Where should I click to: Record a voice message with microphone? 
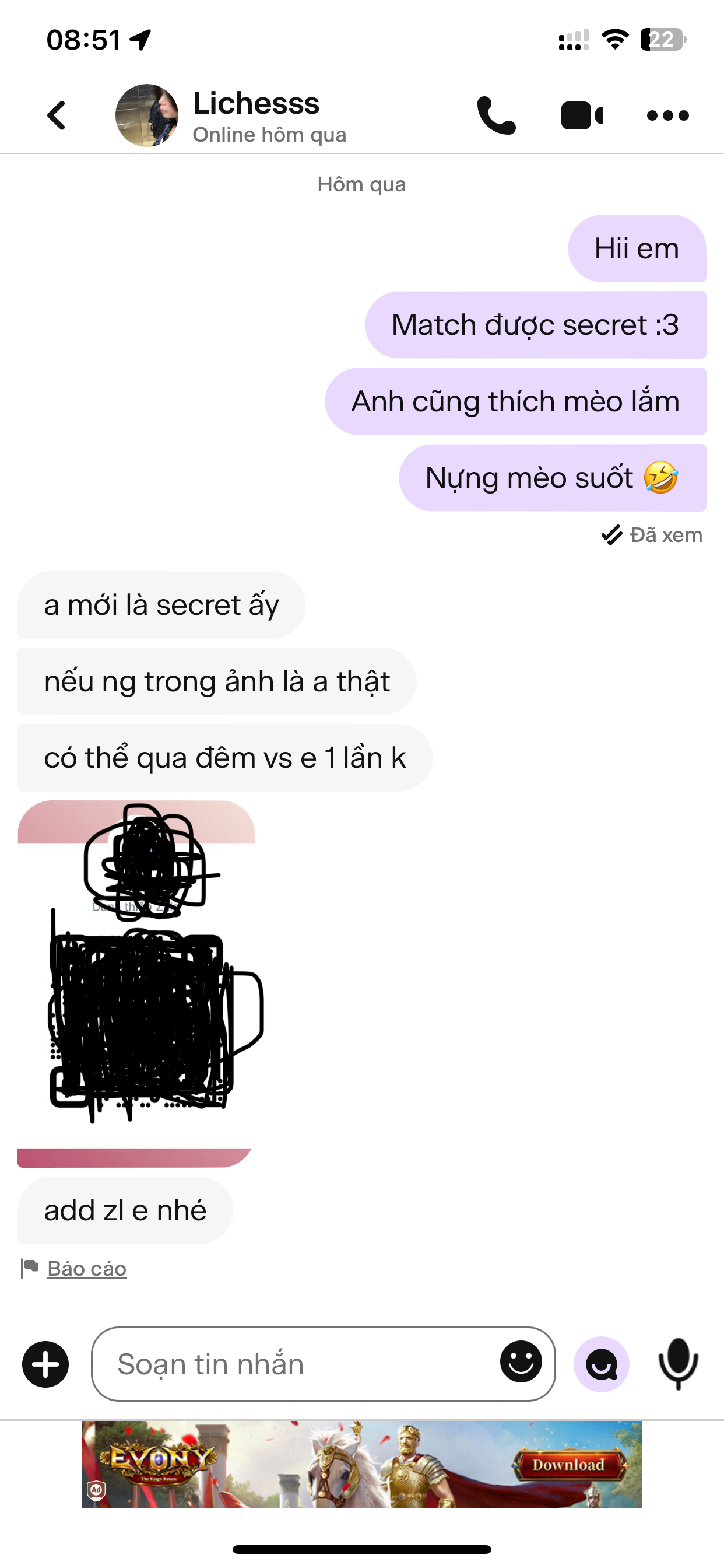[x=679, y=1364]
